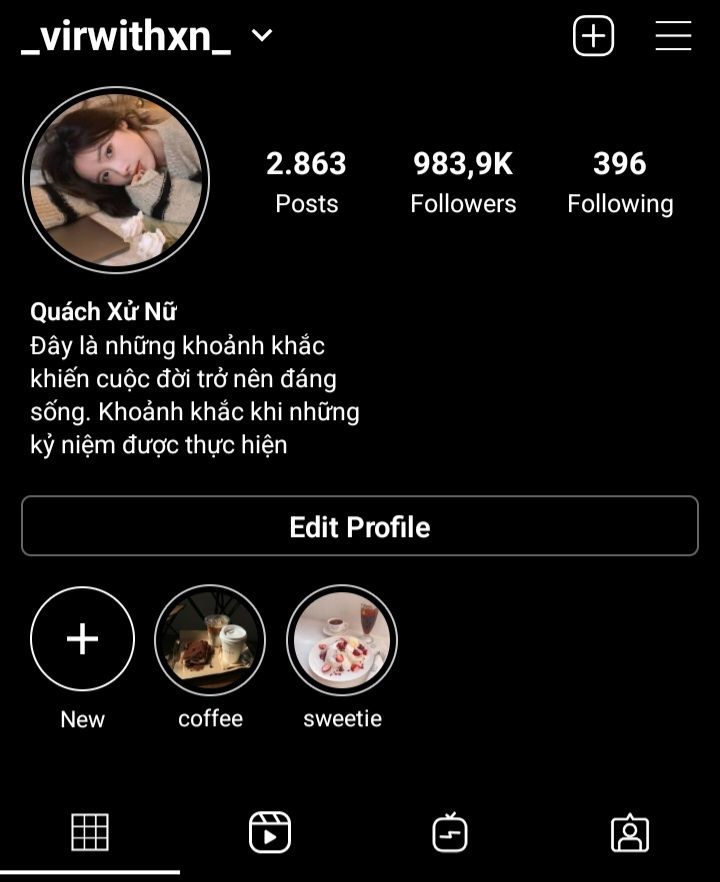Create a new post with the plus icon

[593, 36]
